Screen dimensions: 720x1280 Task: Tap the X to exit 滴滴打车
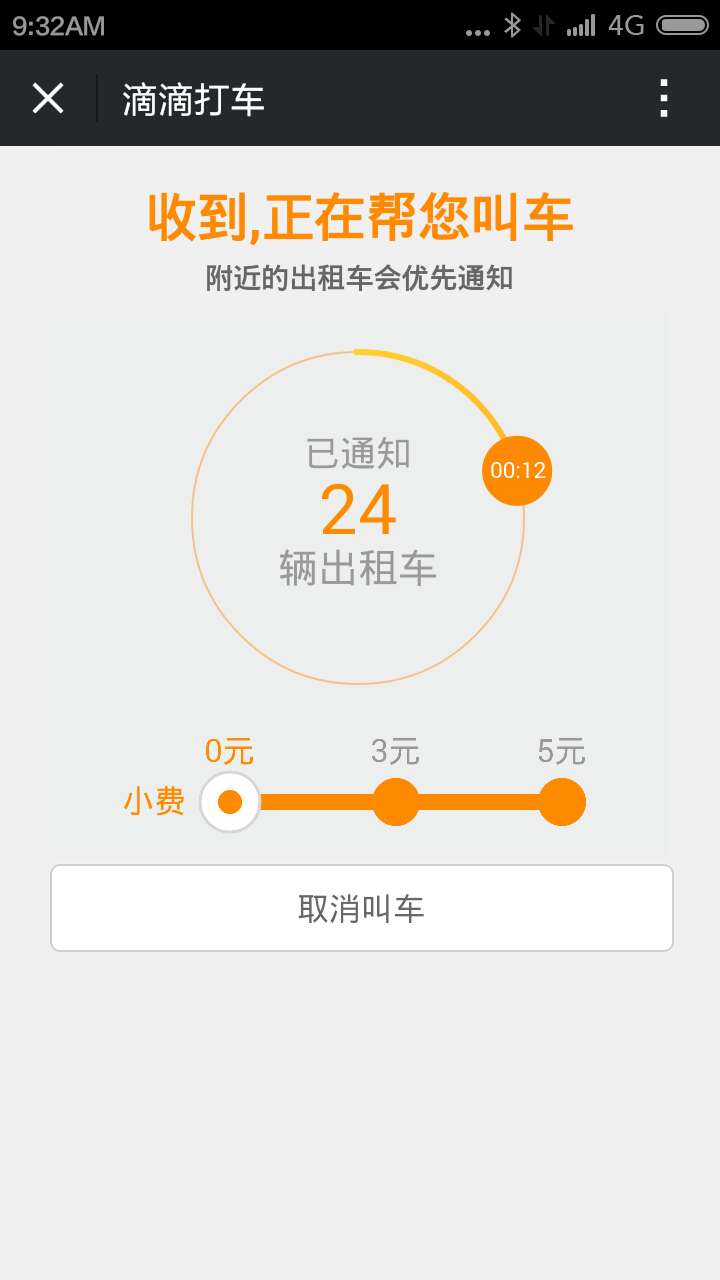[46, 98]
